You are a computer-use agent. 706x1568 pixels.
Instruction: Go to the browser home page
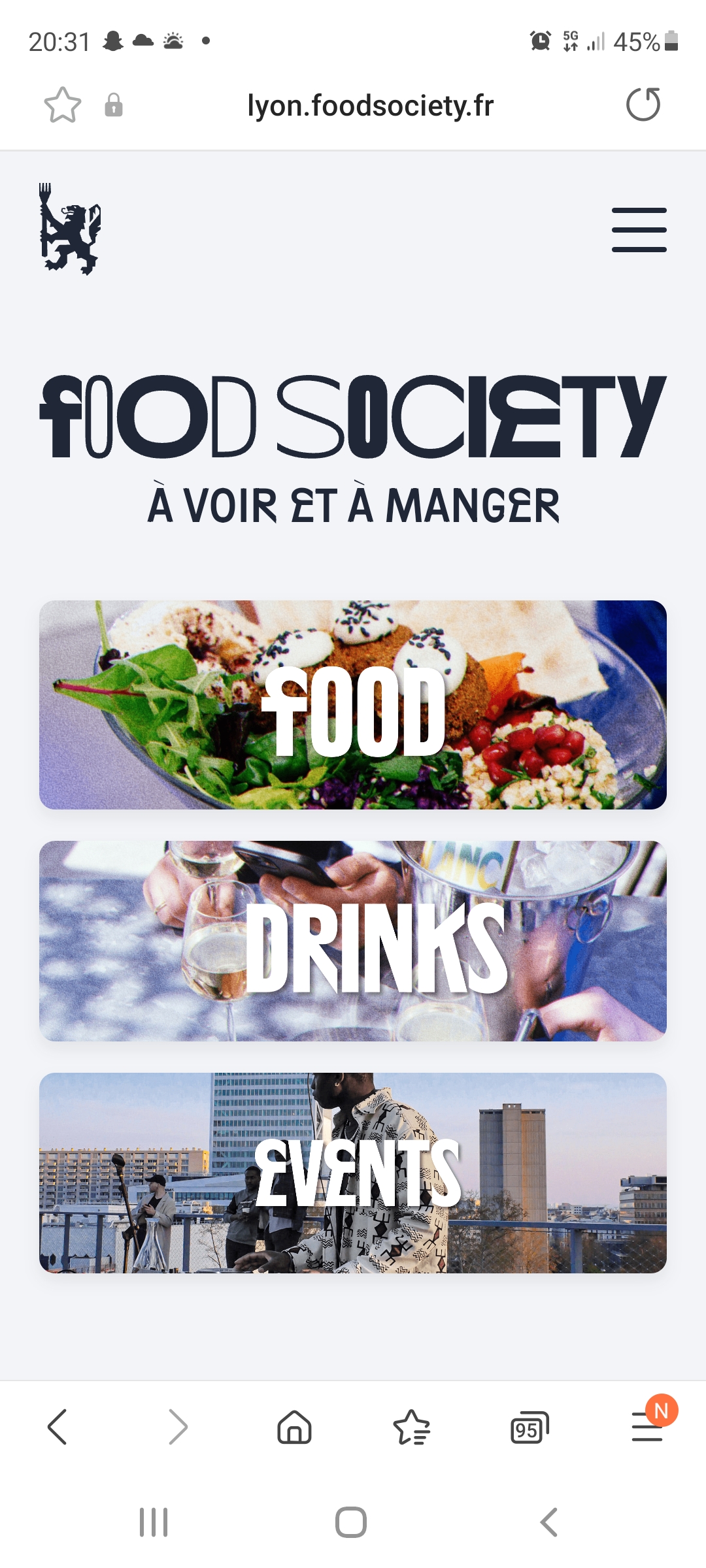click(294, 1426)
